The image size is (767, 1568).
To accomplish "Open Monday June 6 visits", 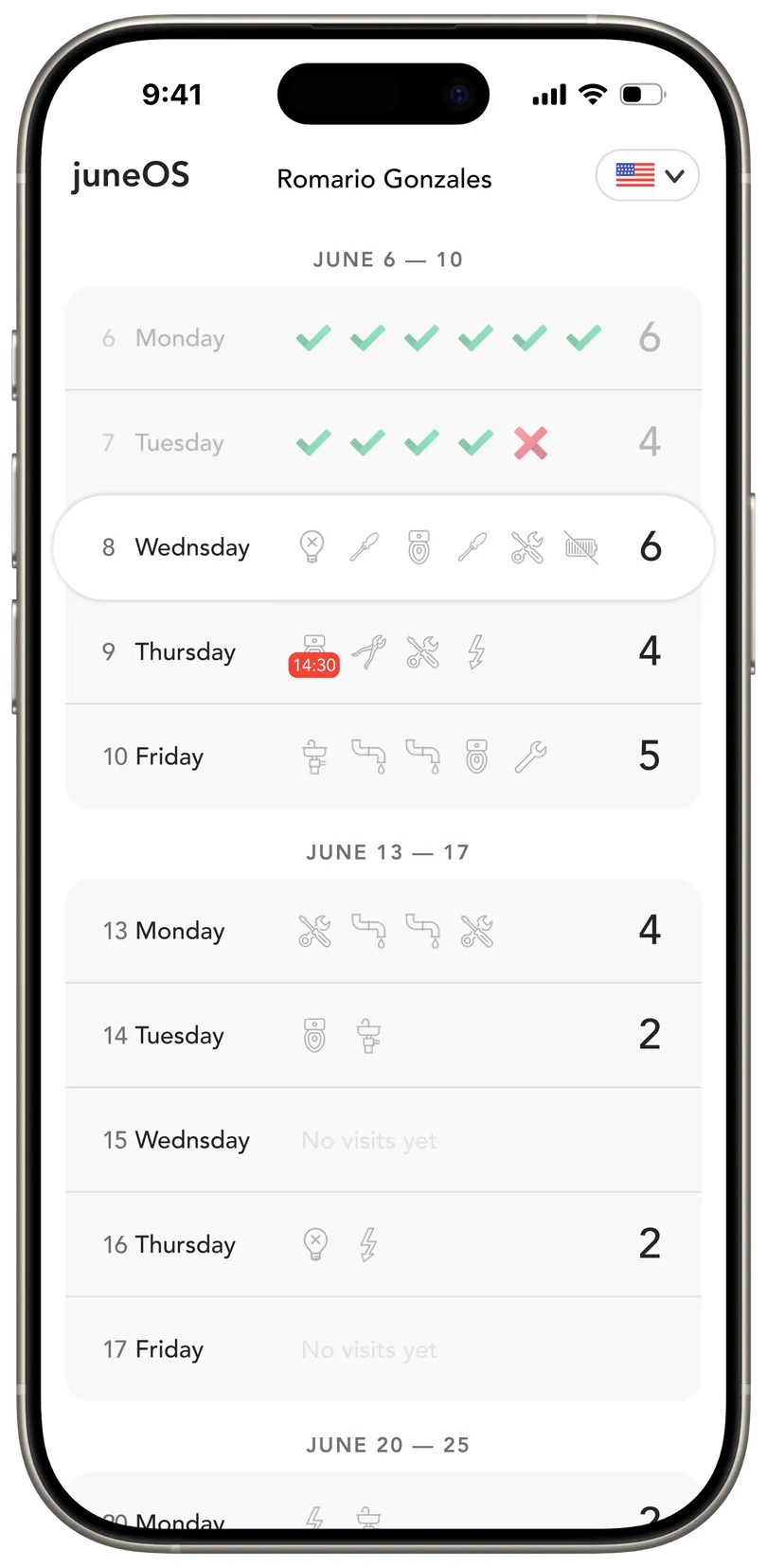I will coord(383,338).
